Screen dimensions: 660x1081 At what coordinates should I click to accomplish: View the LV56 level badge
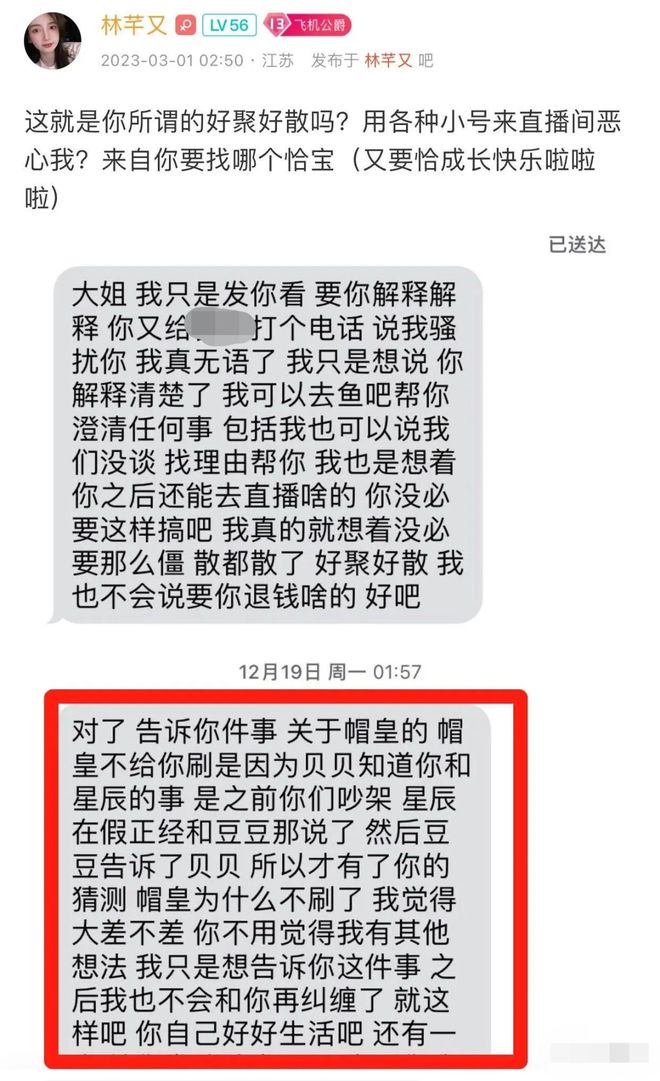click(x=229, y=26)
